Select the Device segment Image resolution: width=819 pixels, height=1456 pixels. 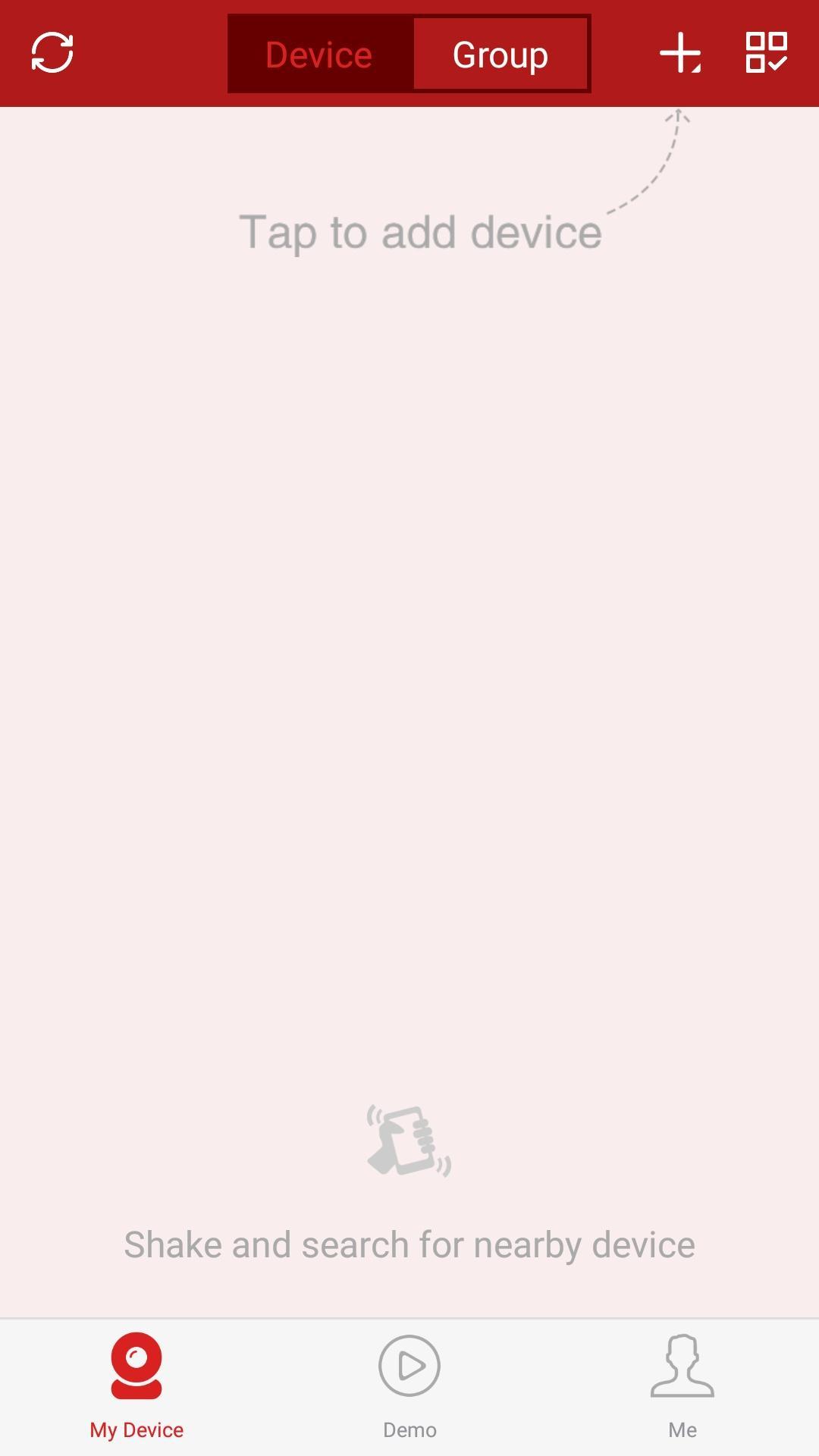tap(319, 55)
